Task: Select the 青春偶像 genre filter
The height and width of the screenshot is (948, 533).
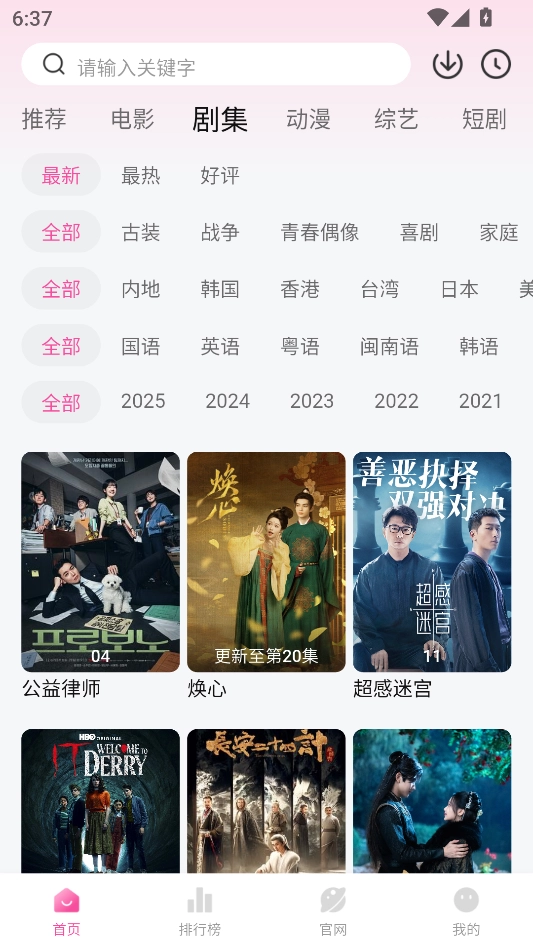Action: (320, 232)
